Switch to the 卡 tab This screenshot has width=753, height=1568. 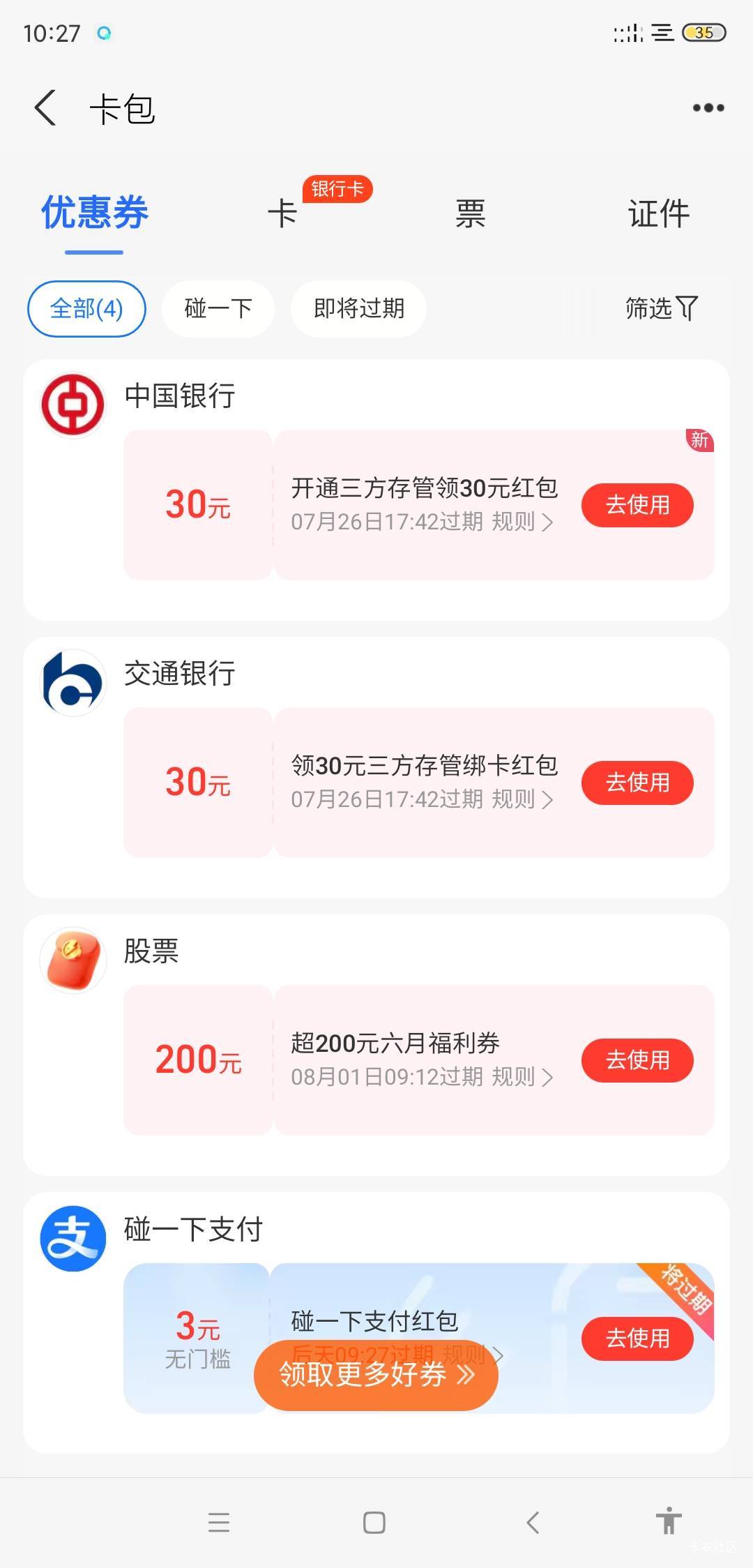(x=283, y=213)
